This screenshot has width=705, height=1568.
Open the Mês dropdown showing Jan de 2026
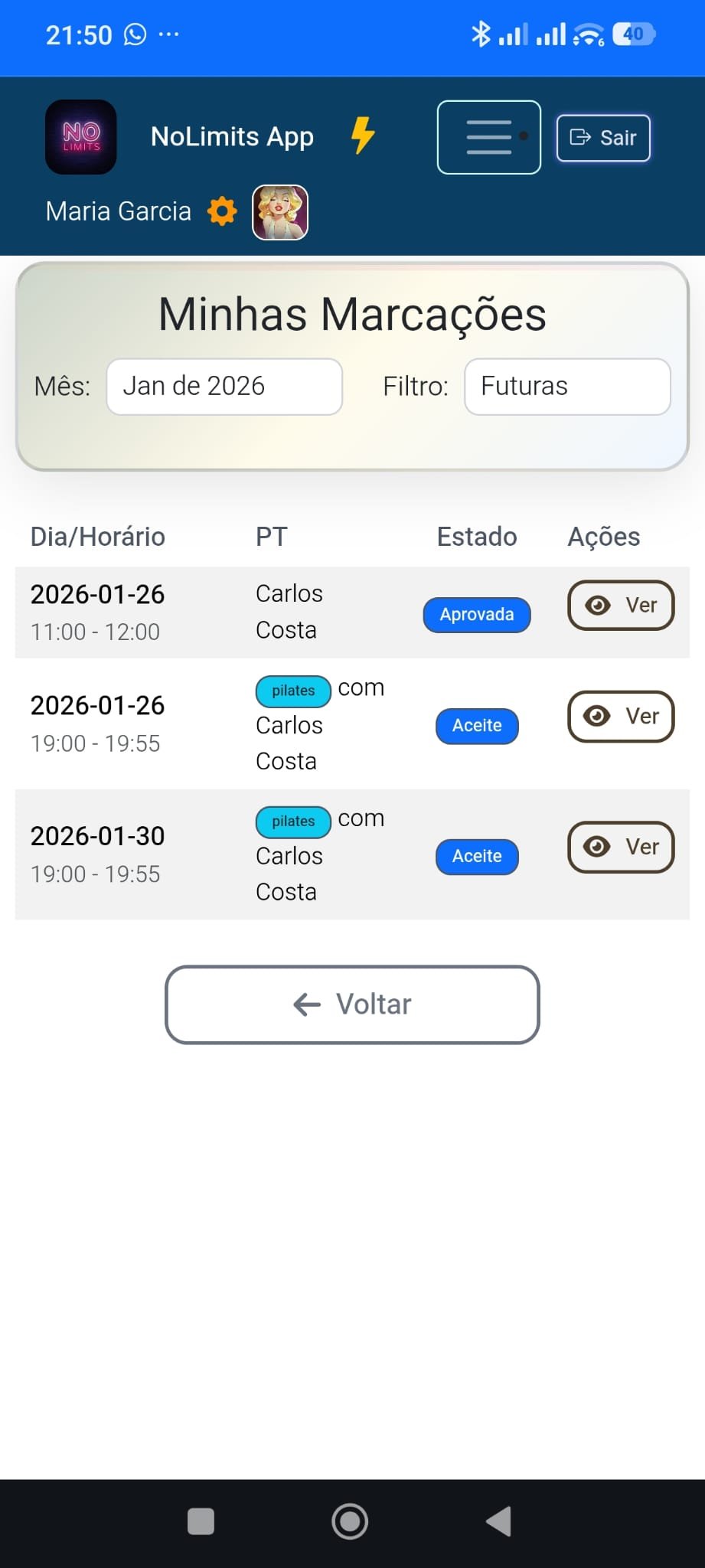point(224,387)
